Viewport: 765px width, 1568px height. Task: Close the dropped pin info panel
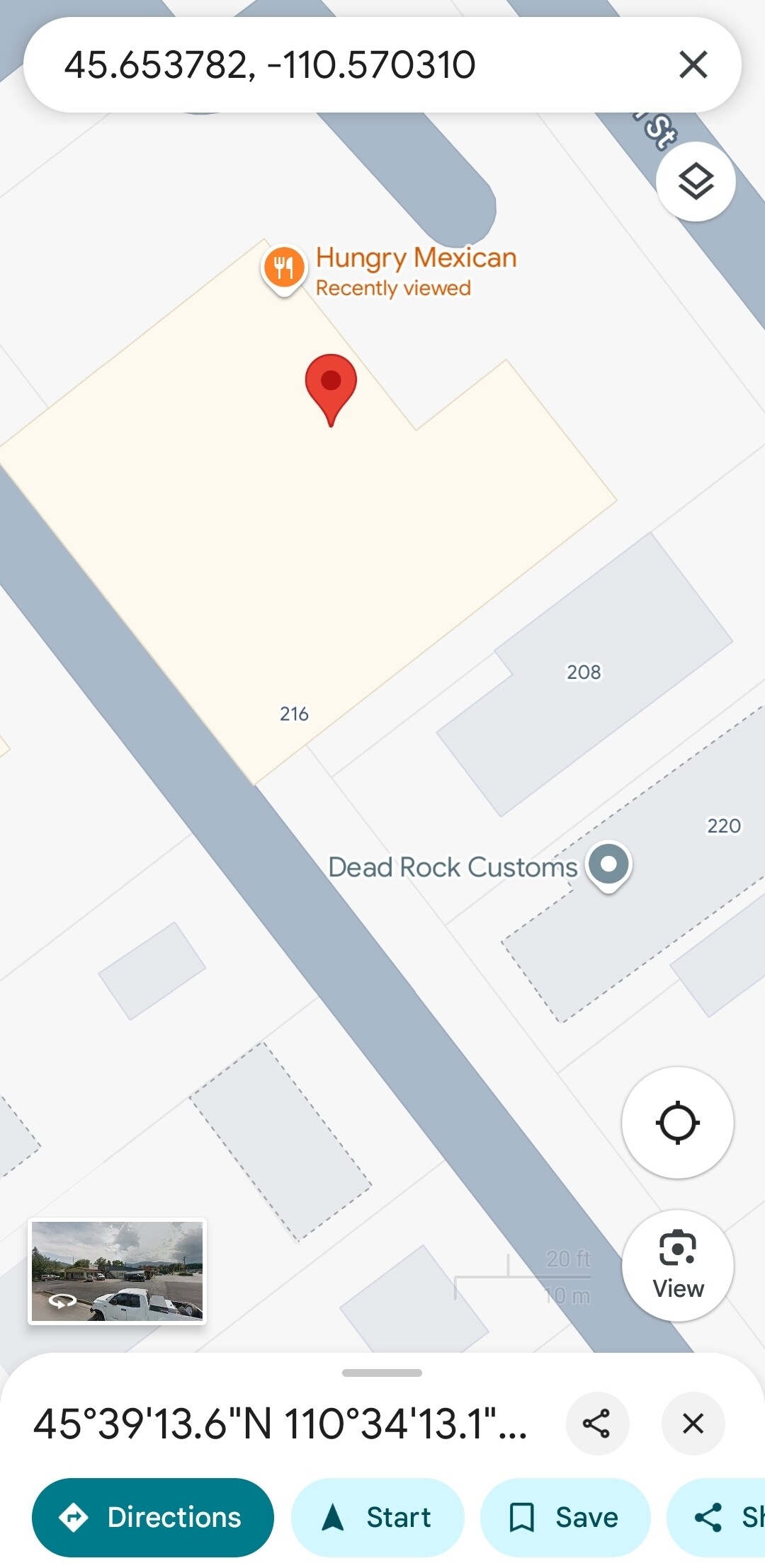tap(693, 1424)
